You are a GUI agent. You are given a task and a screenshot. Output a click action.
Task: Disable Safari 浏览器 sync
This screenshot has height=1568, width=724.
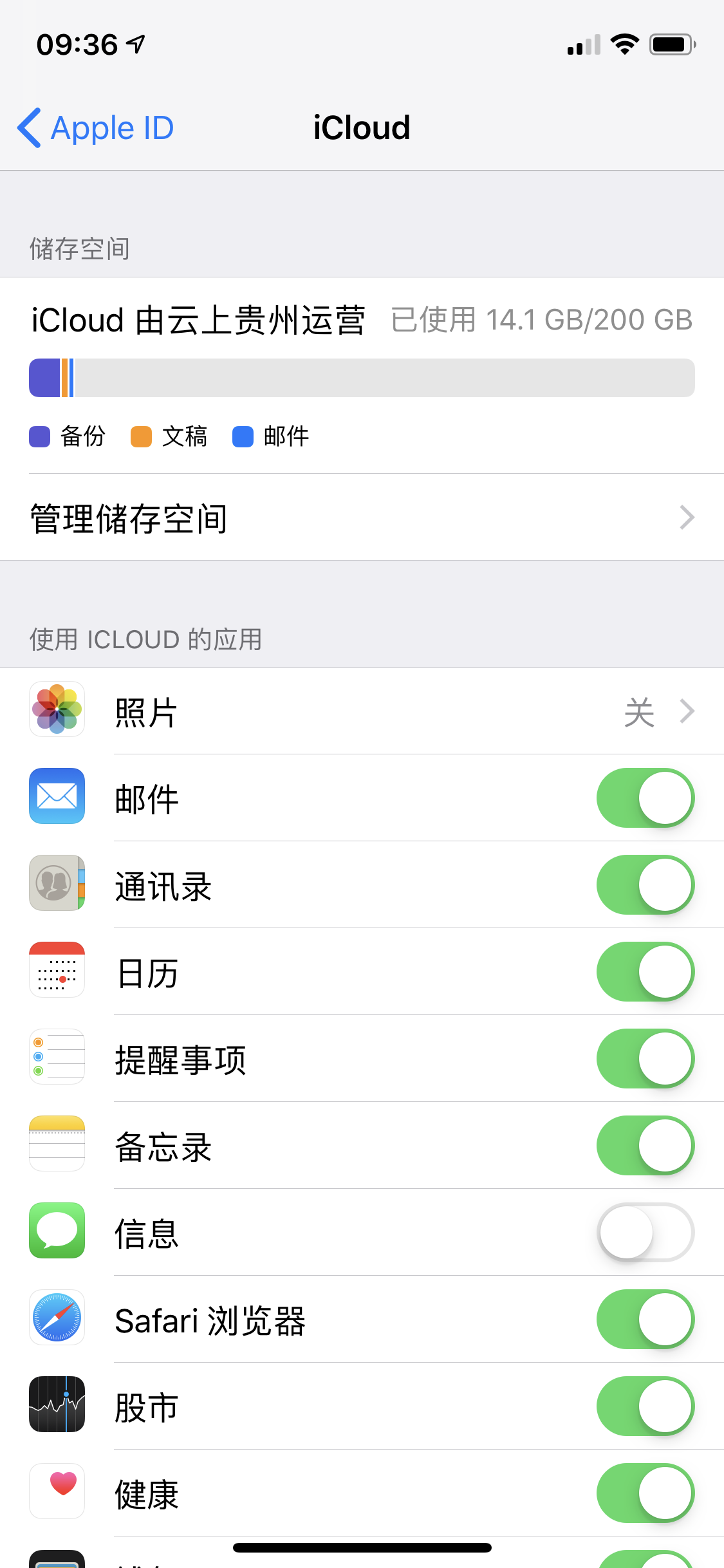[x=645, y=1320]
